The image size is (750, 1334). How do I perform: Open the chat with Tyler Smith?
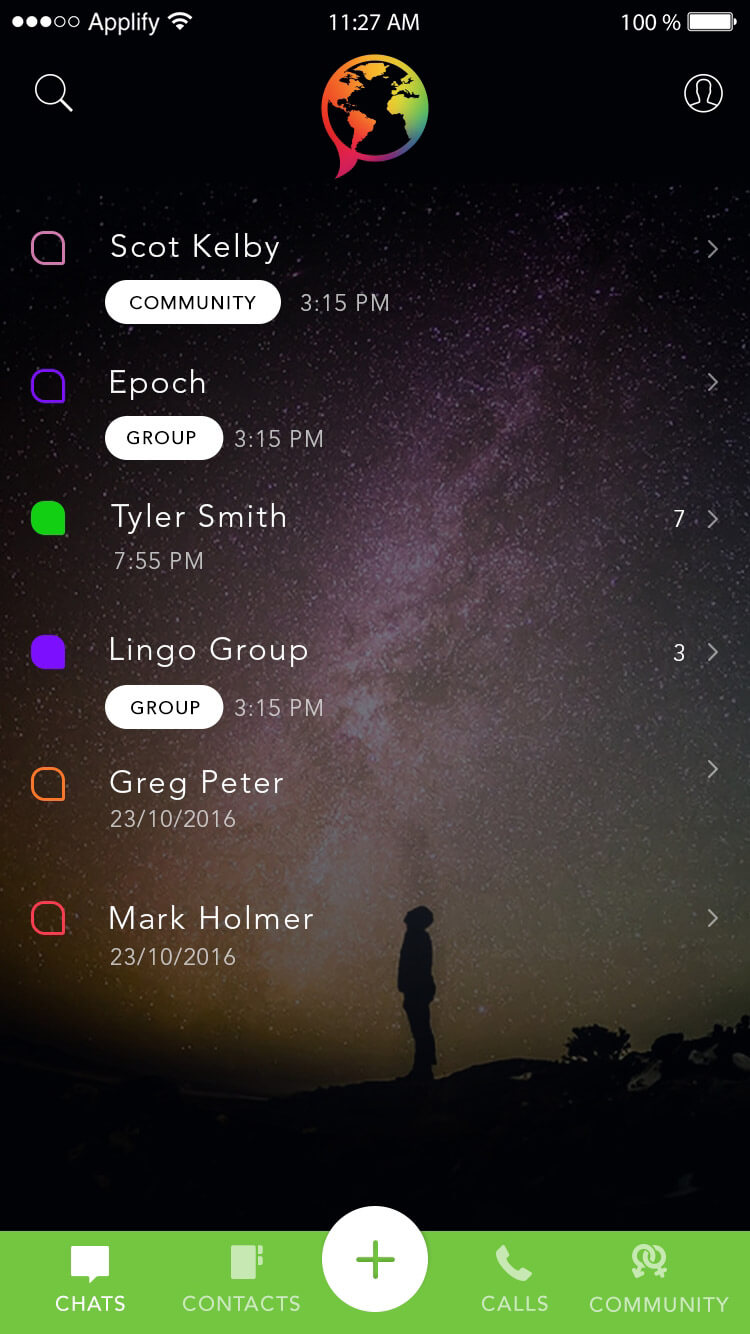tap(198, 517)
